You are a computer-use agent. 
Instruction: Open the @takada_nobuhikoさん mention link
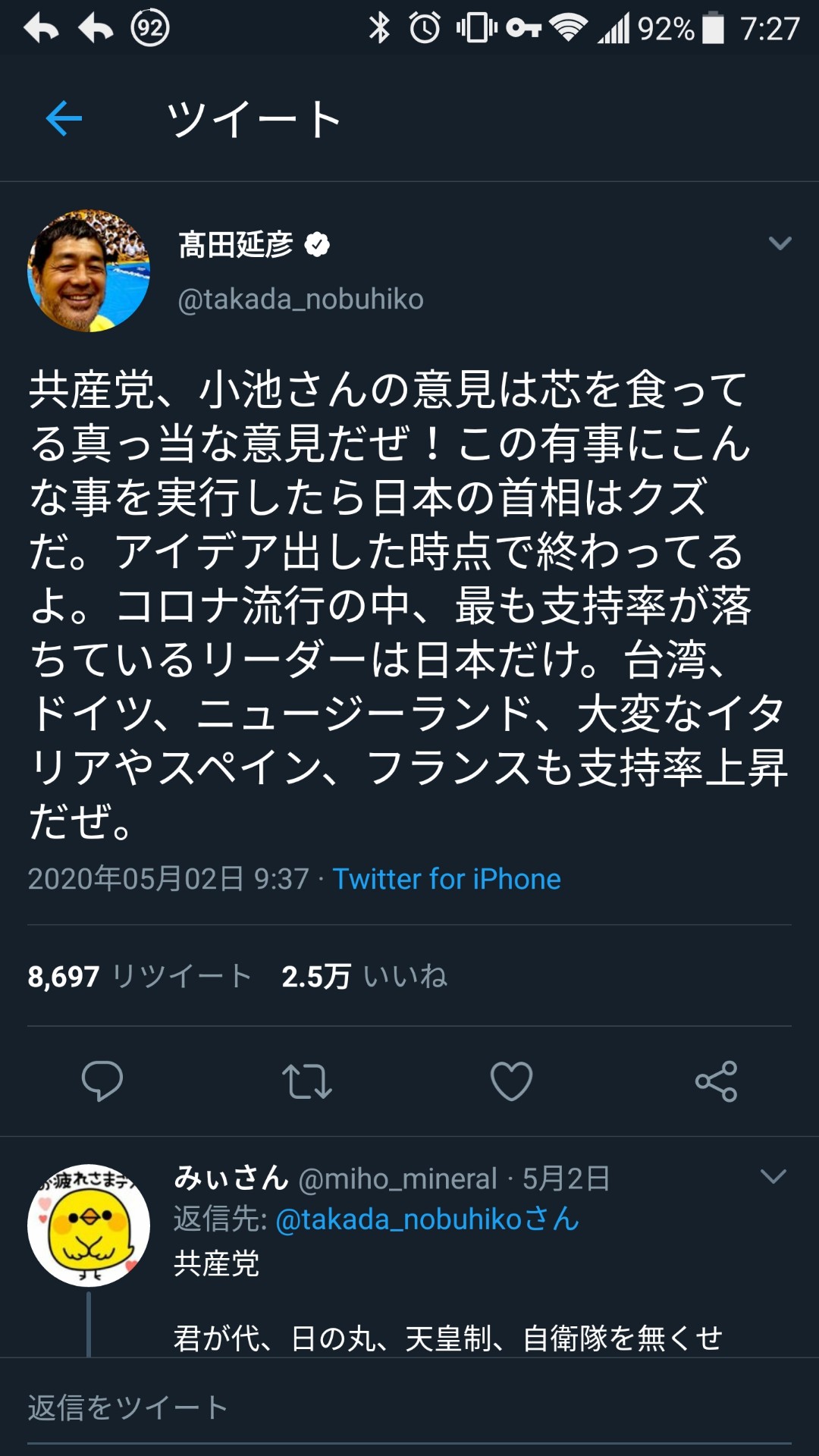point(427,1219)
